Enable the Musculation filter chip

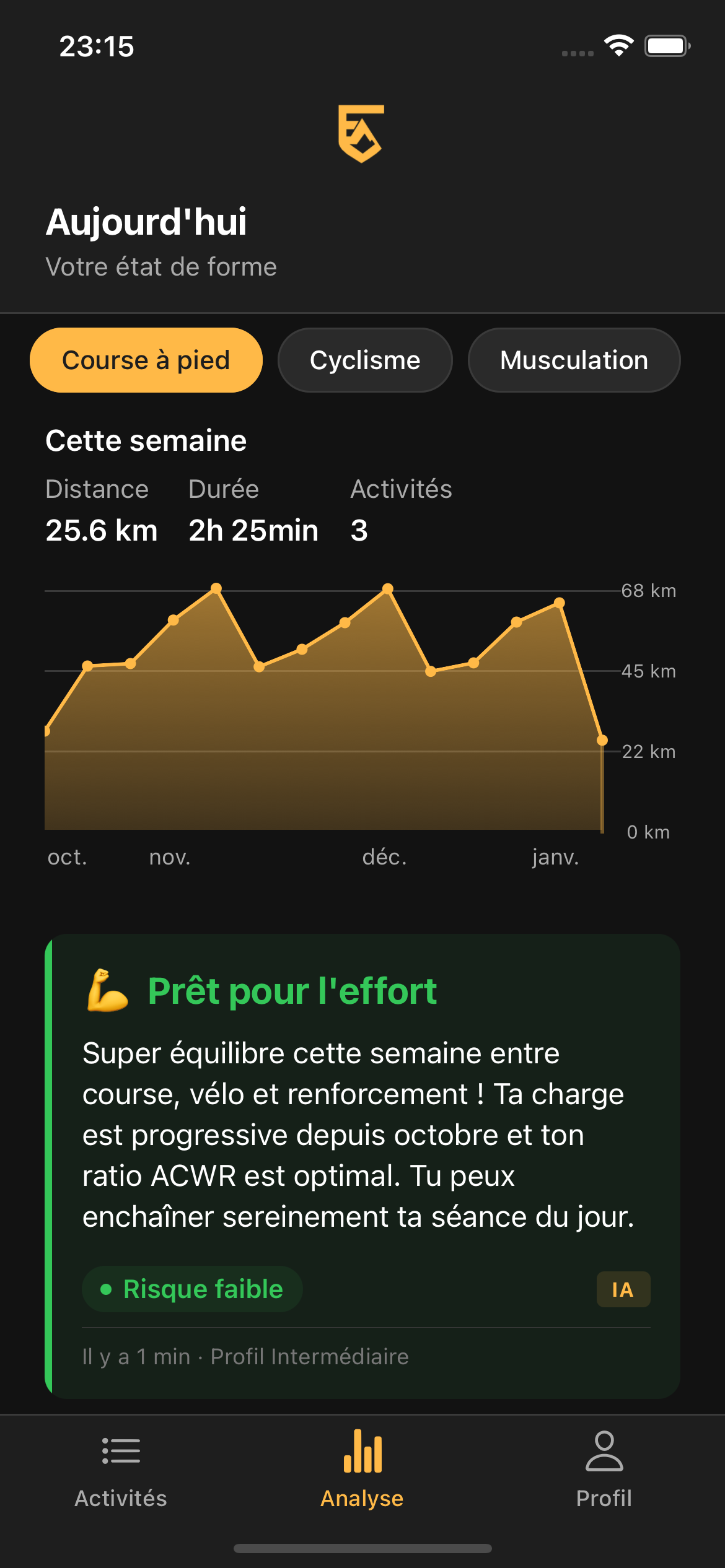[x=573, y=360]
